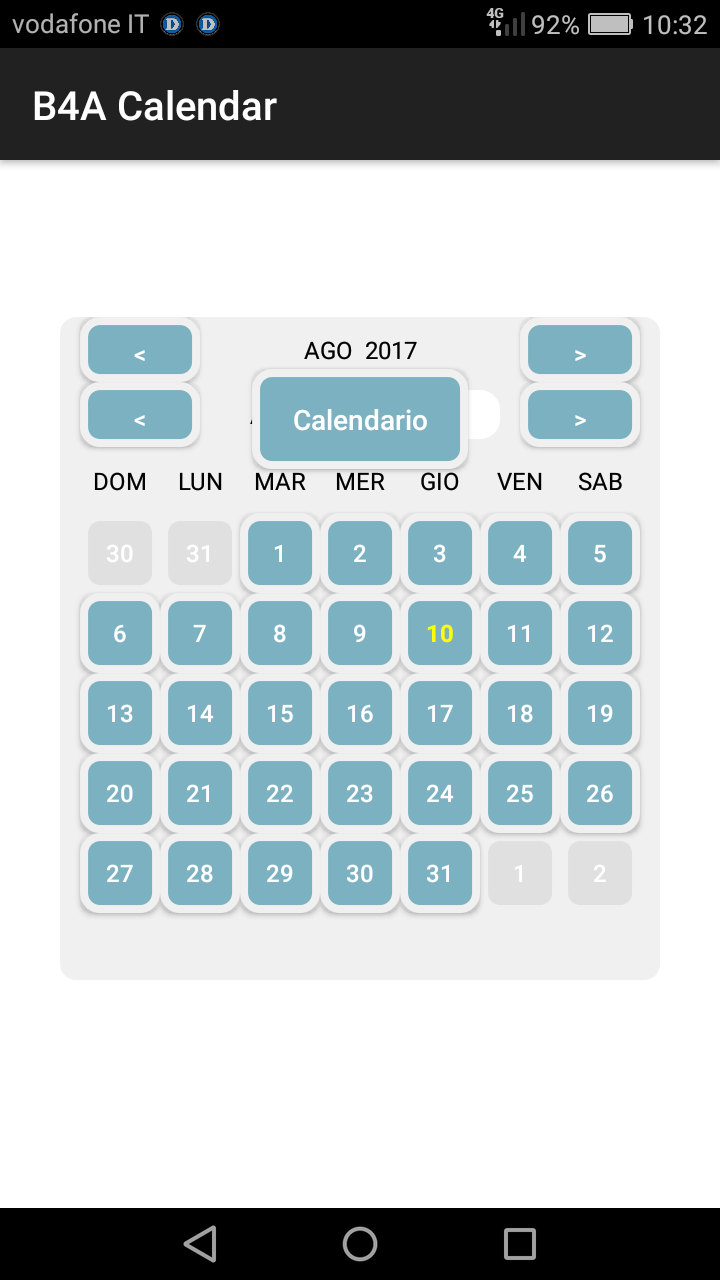
Task: Tap the right arrow beside the Calendario button
Action: [x=580, y=415]
